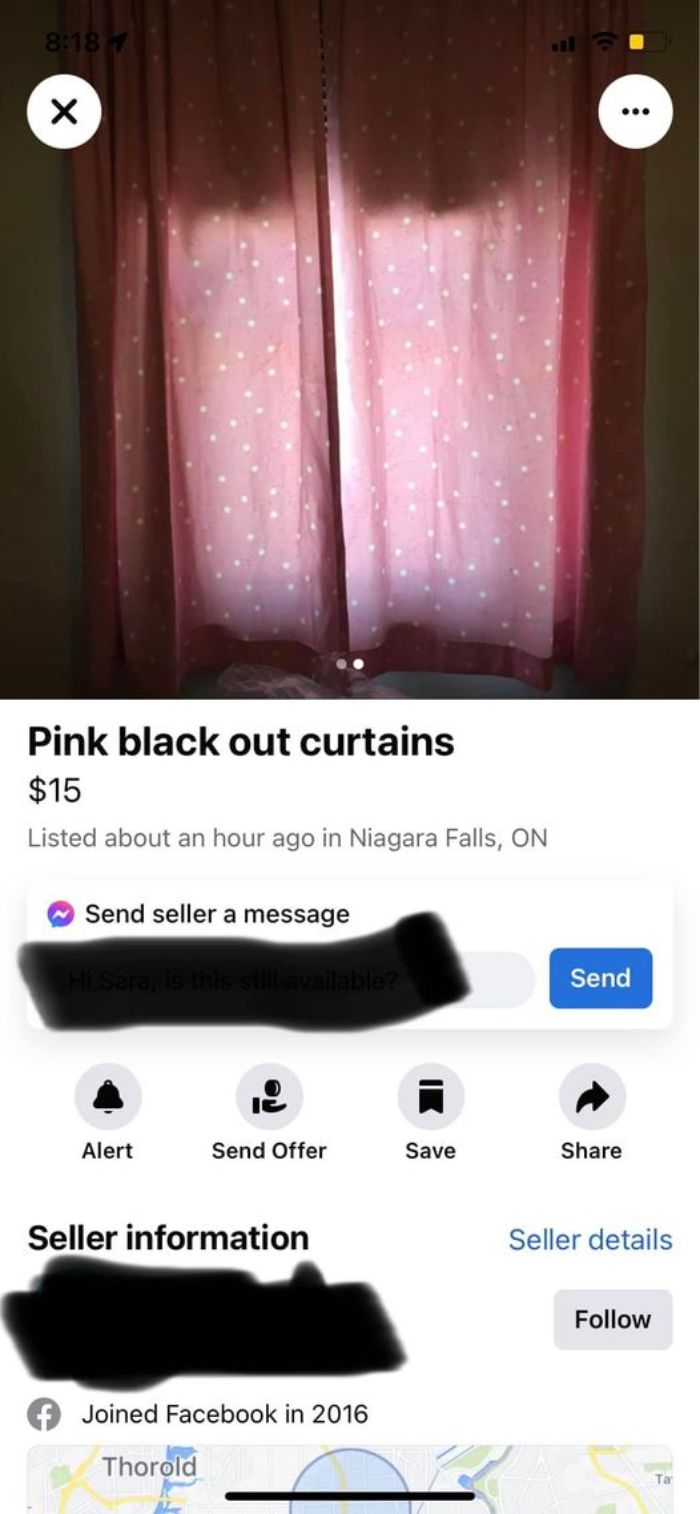Viewport: 700px width, 1514px height.
Task: Close the listing with the X button
Action: click(64, 112)
